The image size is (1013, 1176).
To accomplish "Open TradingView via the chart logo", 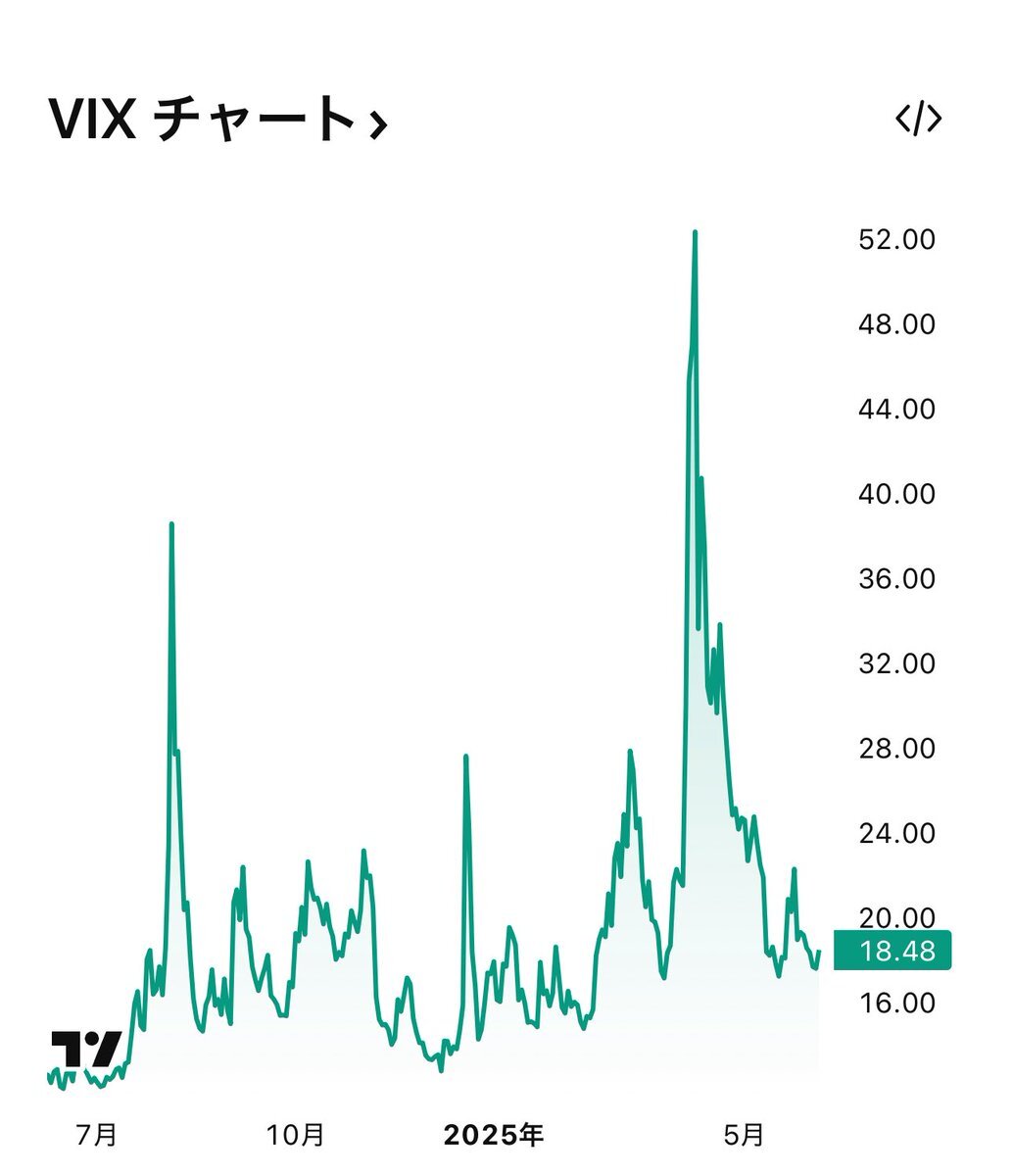I will [x=86, y=1050].
